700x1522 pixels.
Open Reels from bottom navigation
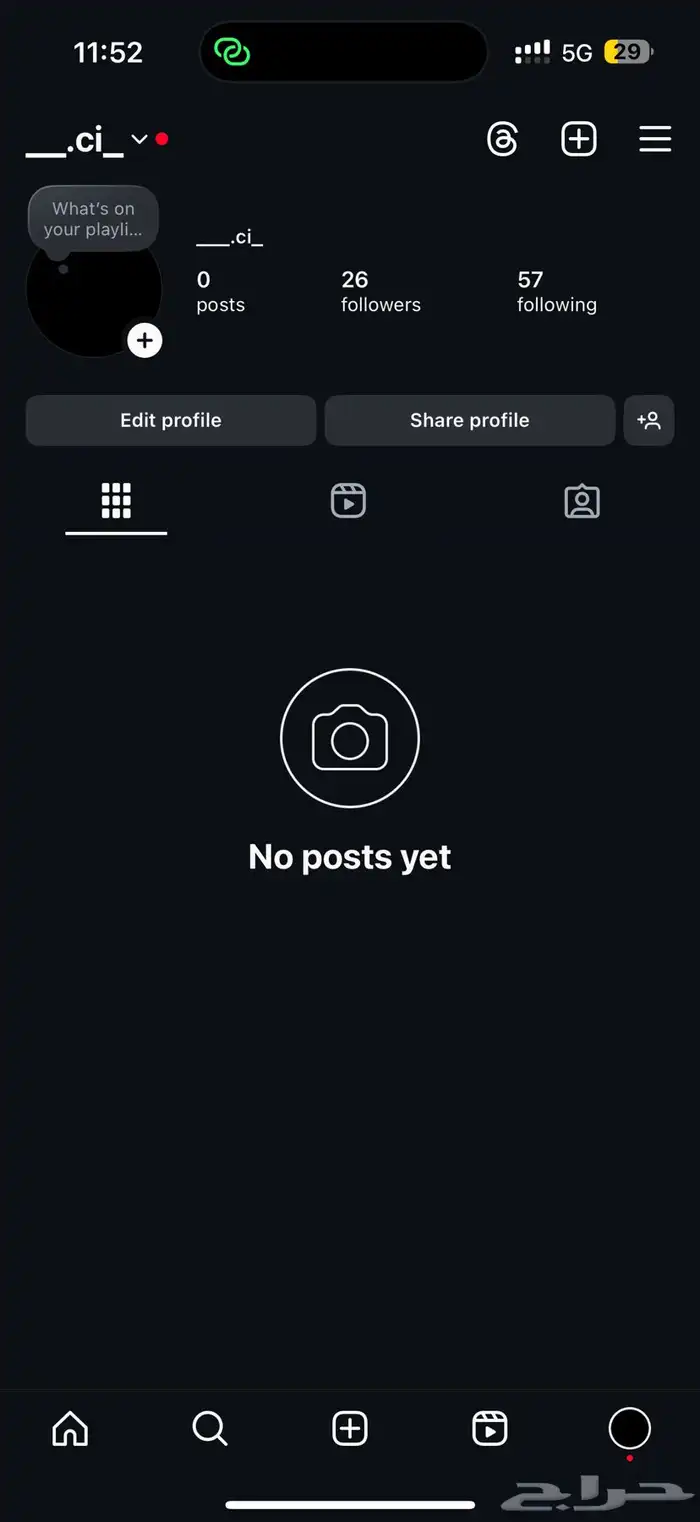tap(490, 1428)
